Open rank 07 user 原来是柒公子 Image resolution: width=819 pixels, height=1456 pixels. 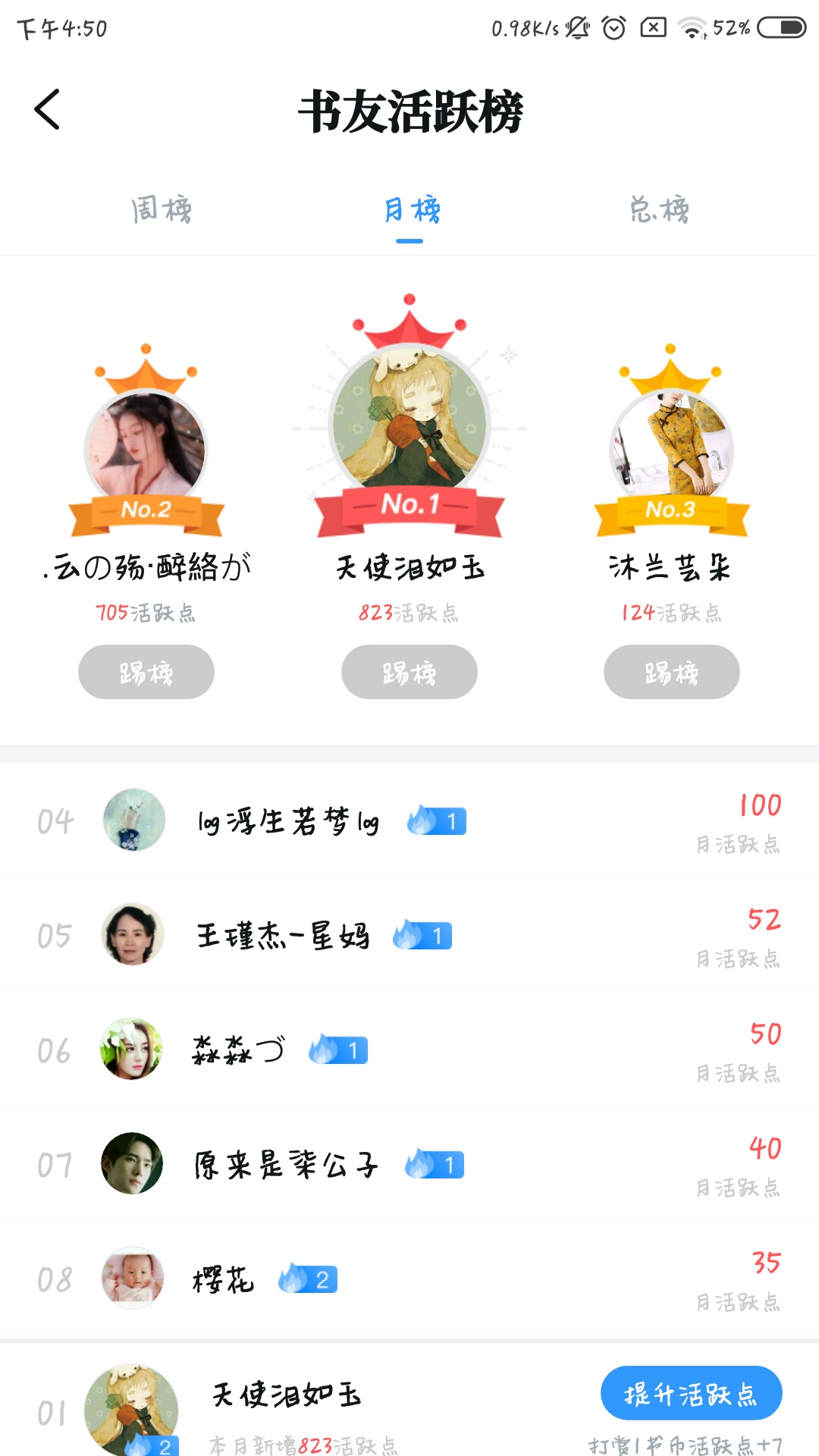click(x=286, y=1165)
